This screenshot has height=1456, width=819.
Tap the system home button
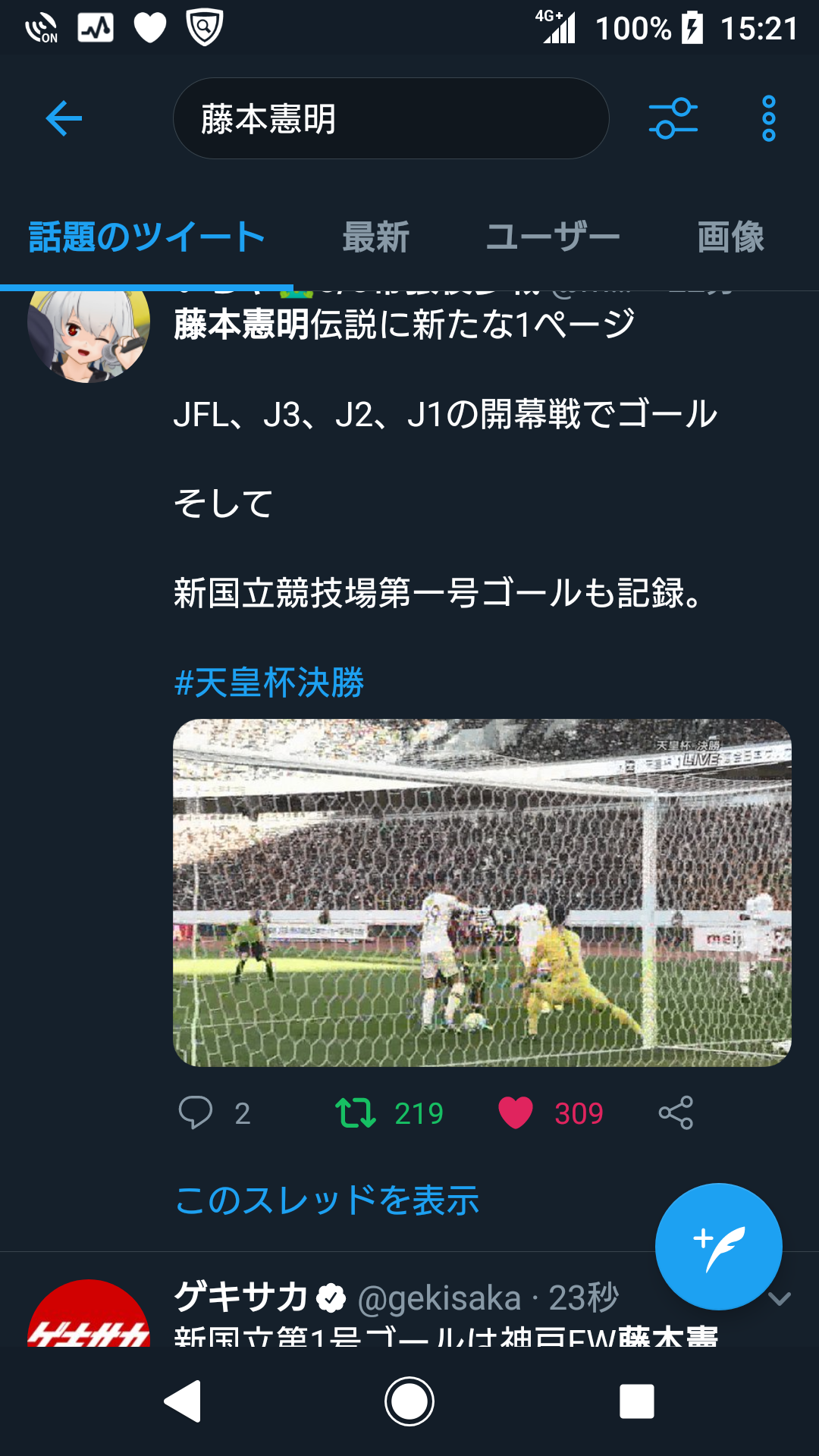(x=409, y=1401)
